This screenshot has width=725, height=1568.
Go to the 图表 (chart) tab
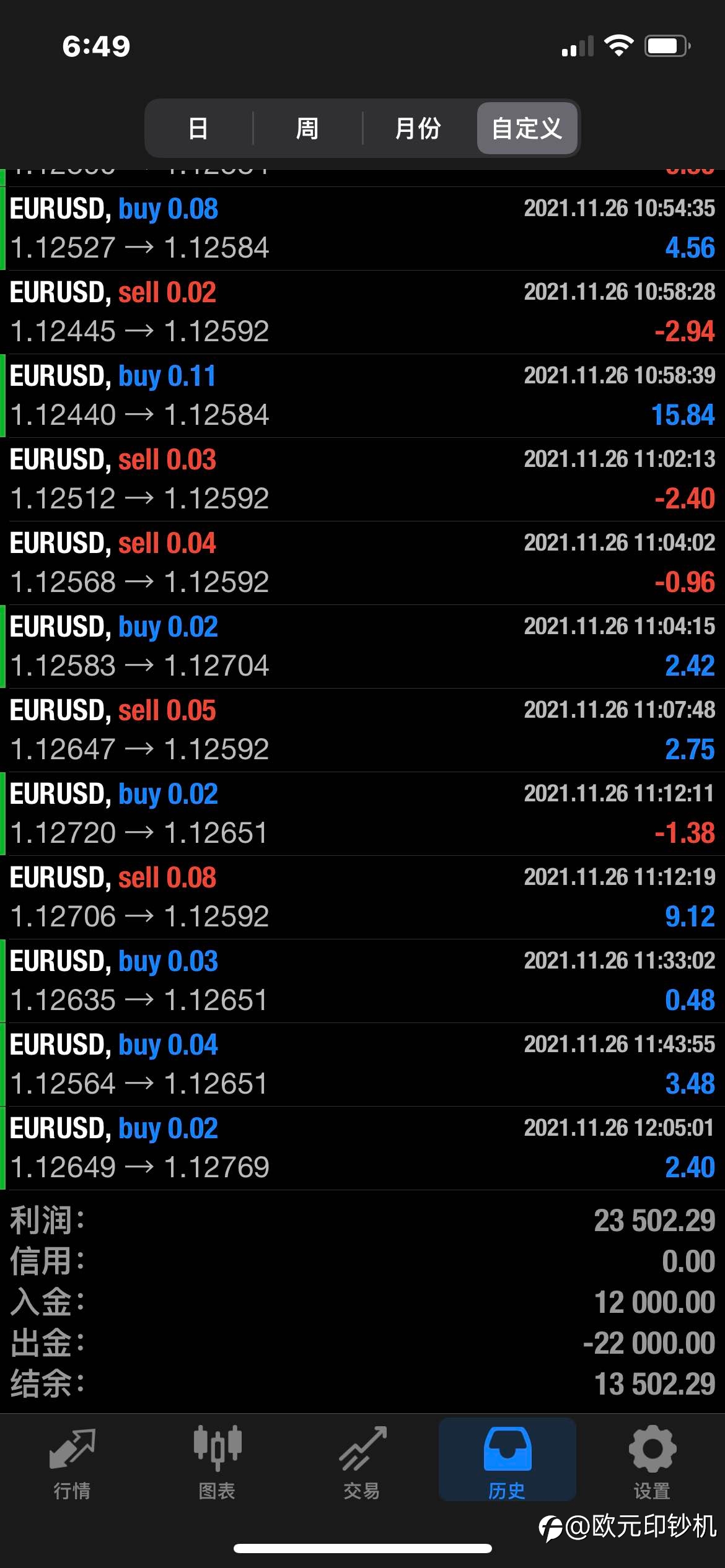(x=217, y=1463)
